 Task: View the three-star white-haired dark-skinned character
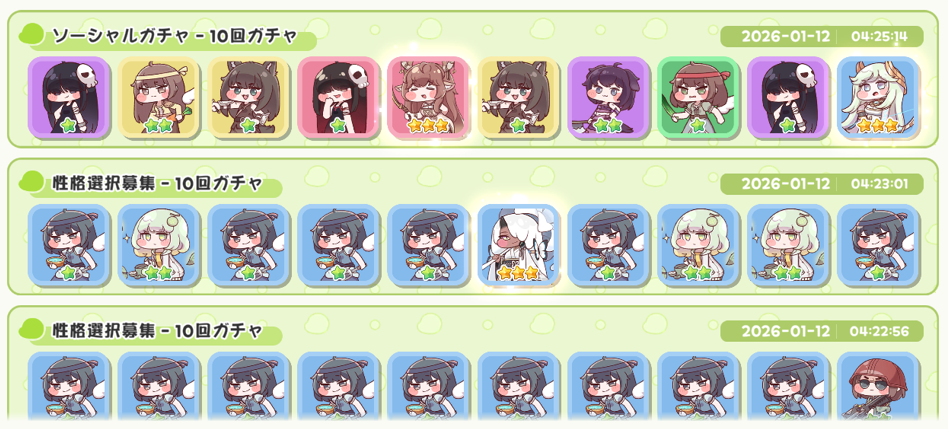[518, 245]
